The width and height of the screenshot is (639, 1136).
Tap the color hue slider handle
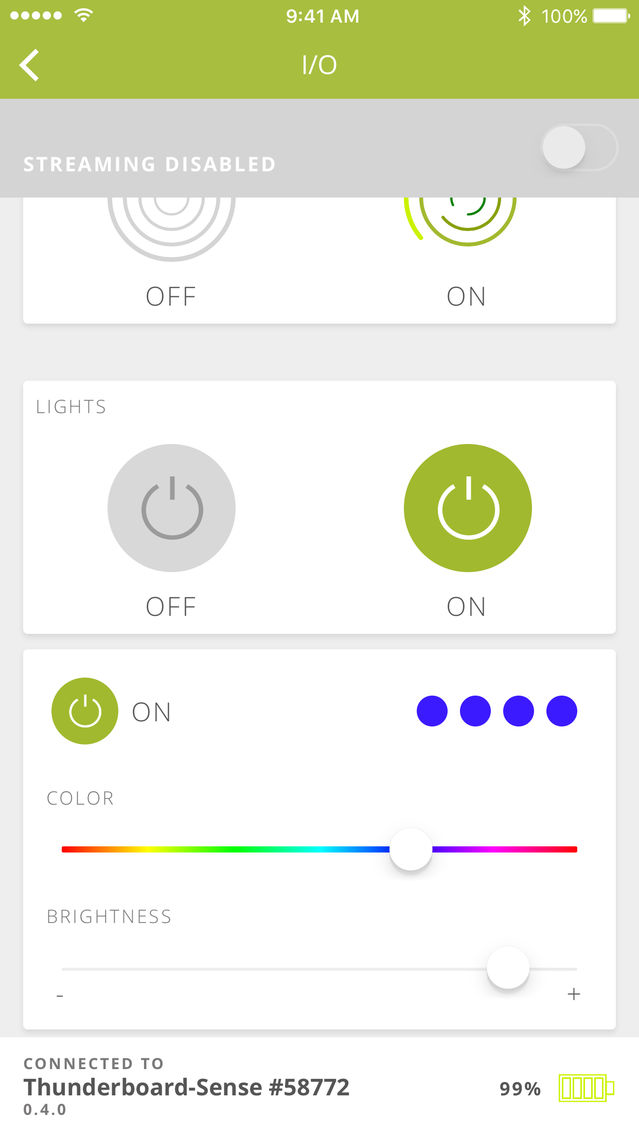(411, 849)
